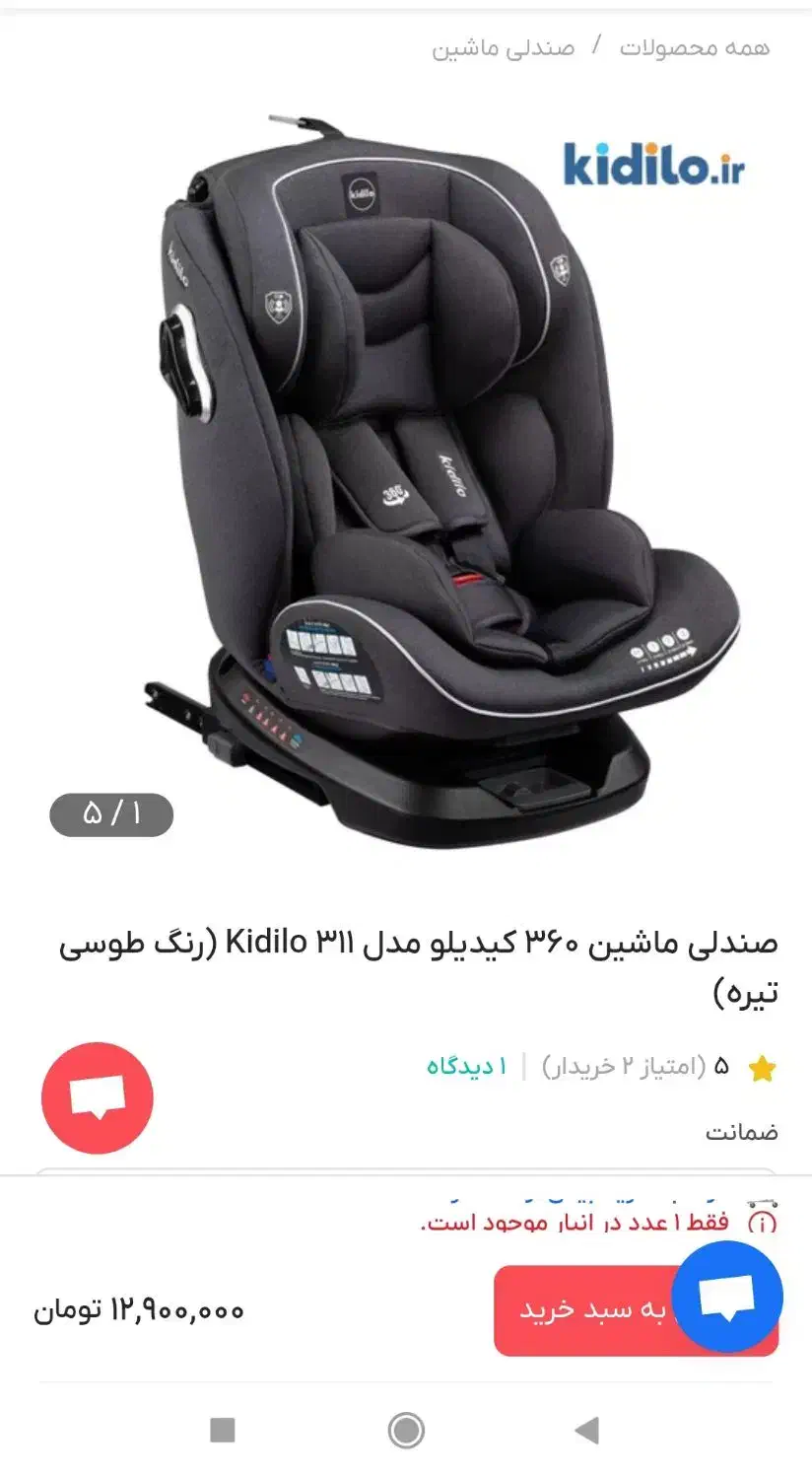
Task: Go to صندلی ماشین category breadcrumb
Action: point(503,48)
